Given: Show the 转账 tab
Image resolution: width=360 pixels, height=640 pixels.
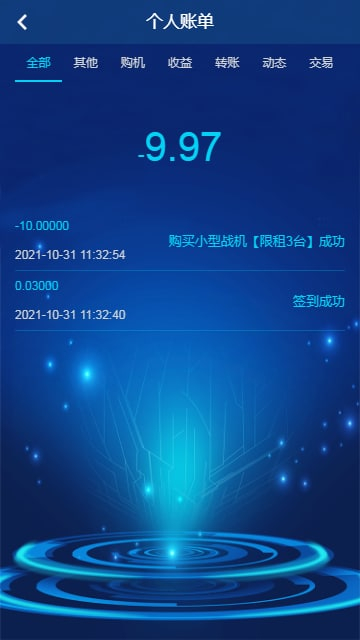Looking at the screenshot, I should 227,63.
